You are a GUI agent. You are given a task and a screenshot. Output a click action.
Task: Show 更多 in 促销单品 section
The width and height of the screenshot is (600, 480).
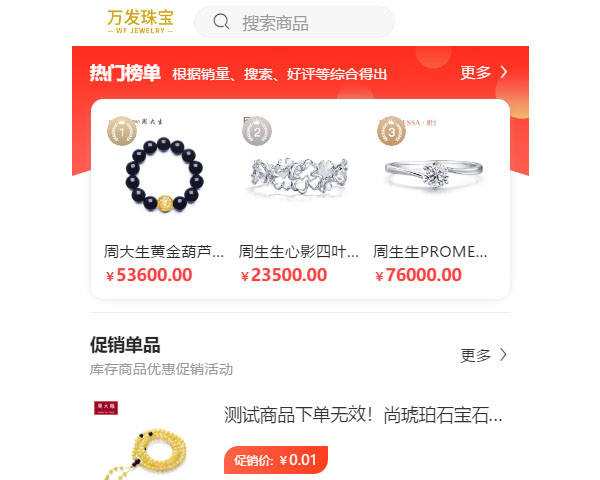(x=484, y=355)
